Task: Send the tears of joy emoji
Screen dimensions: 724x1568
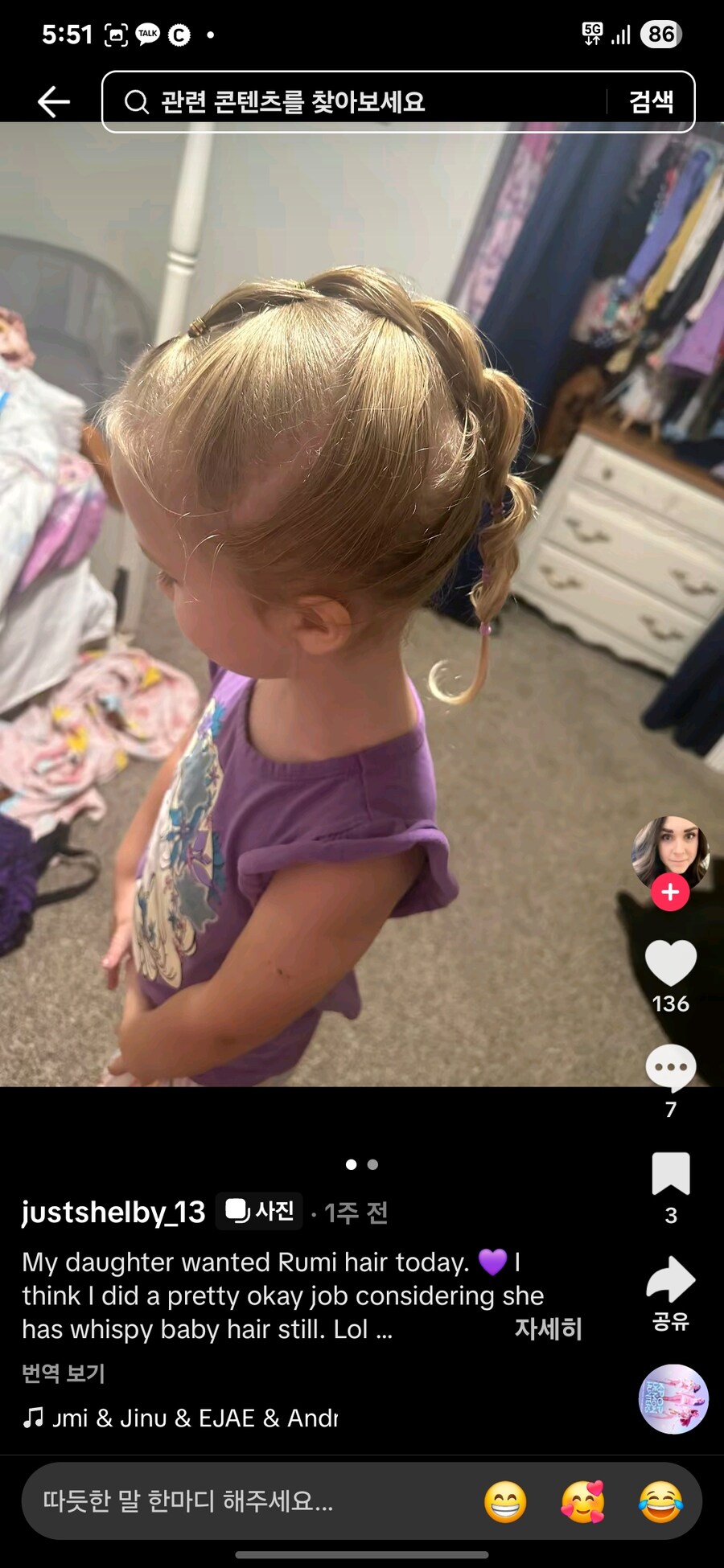Action: (660, 1501)
